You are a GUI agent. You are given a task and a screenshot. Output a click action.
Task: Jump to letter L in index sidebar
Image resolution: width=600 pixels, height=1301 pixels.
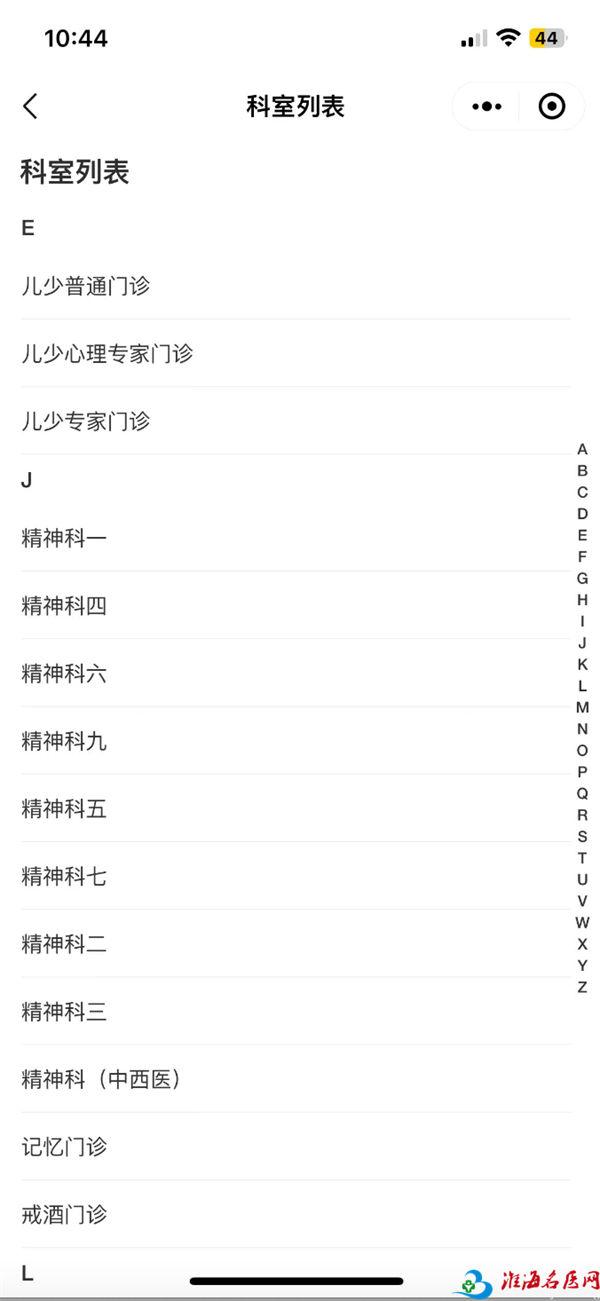(x=583, y=686)
